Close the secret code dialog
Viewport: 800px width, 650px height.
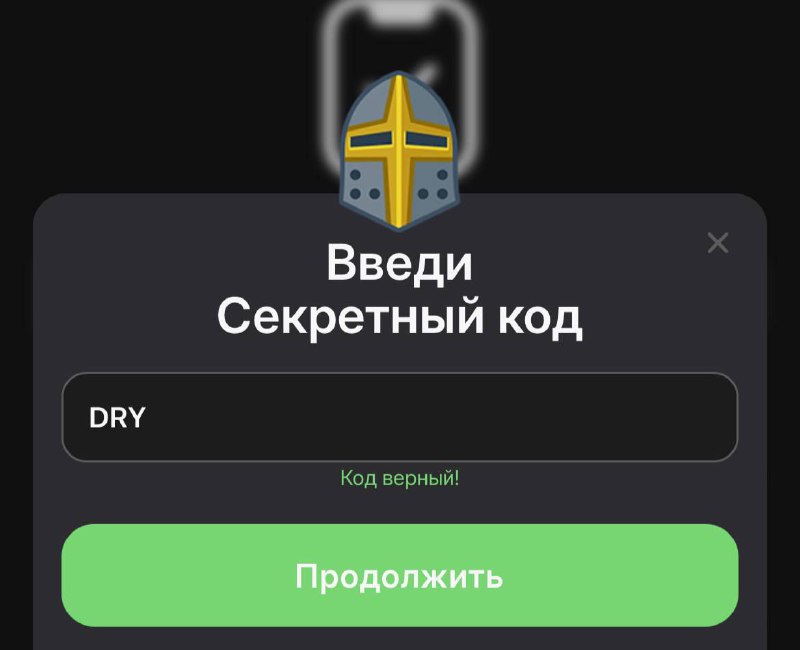718,243
